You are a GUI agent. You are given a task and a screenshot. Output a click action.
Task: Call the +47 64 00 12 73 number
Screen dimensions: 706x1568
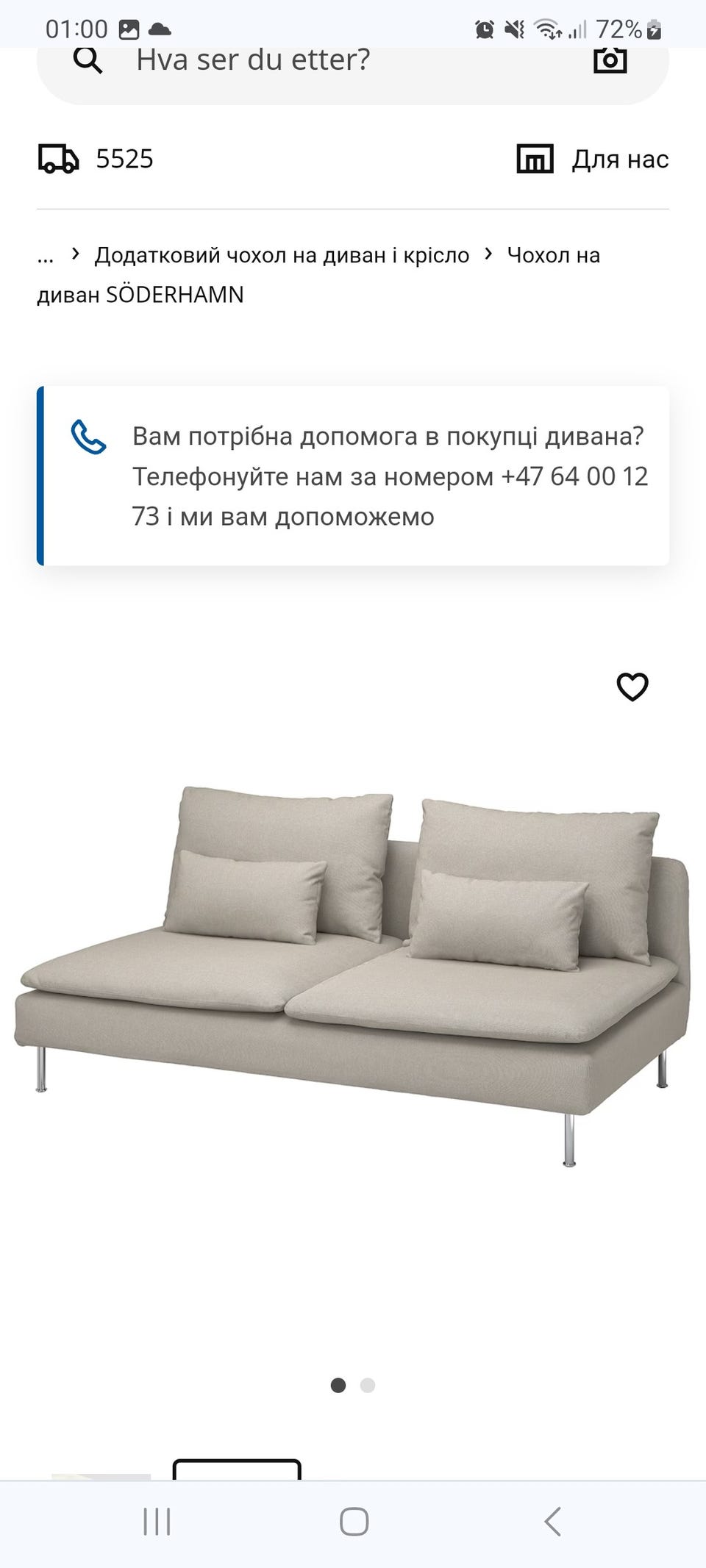574,476
